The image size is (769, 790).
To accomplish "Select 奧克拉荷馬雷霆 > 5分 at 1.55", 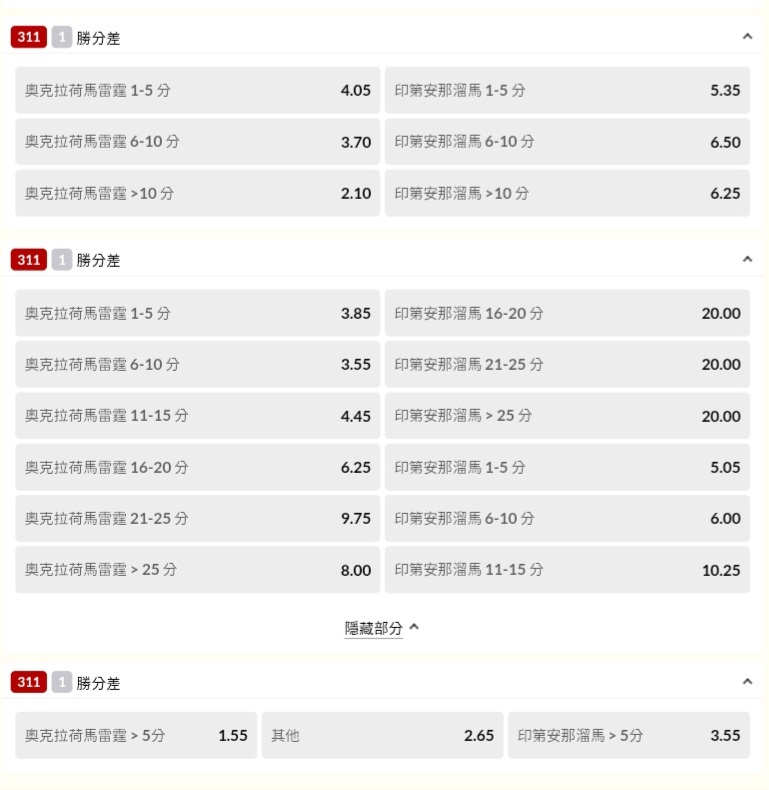I will tap(136, 735).
